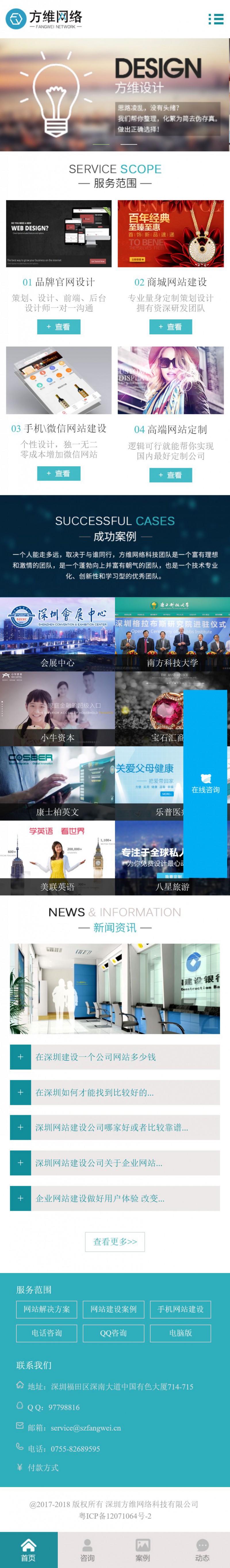This screenshot has width=230, height=1568.
Task: Open the 会展中心 case tile
Action: (x=57, y=634)
